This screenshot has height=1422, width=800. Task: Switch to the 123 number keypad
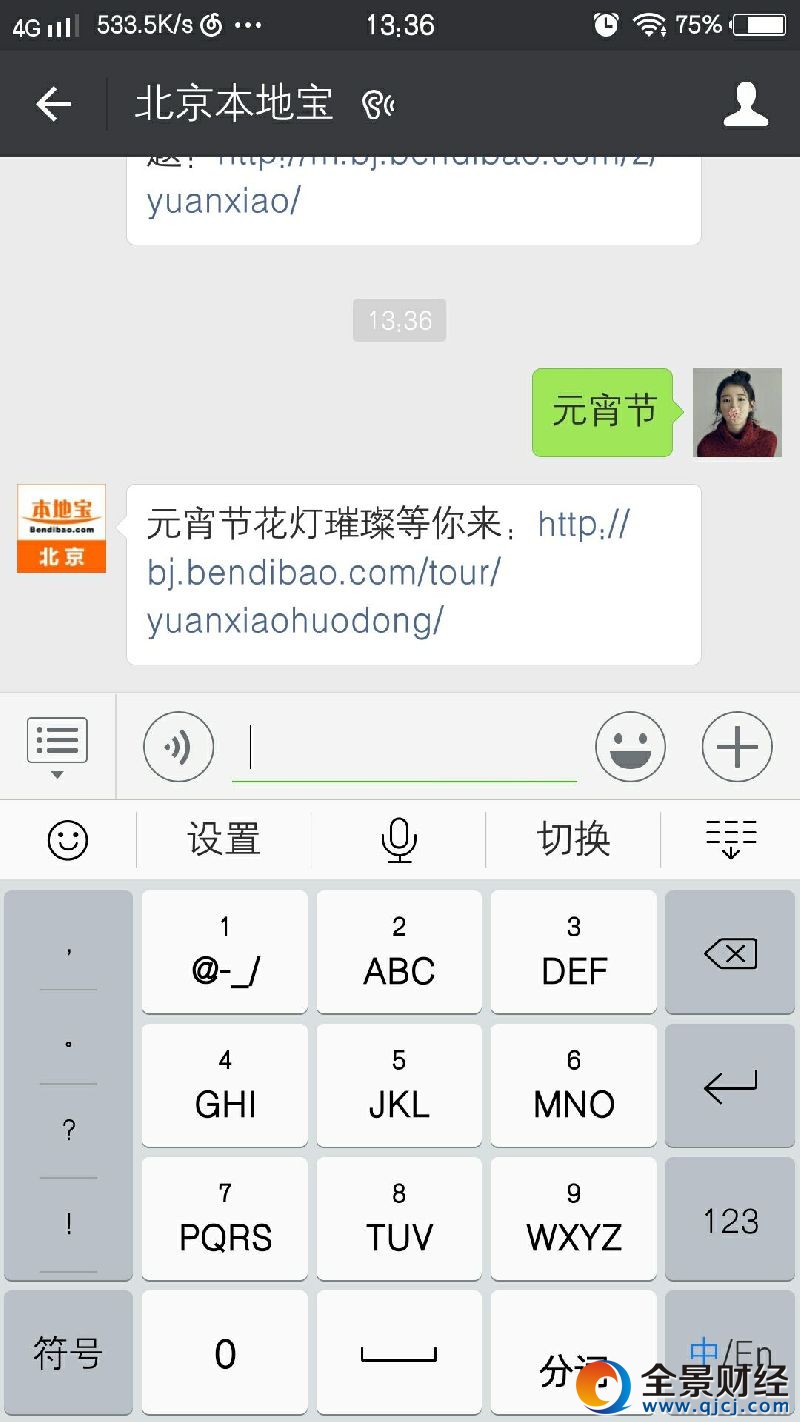pyautogui.click(x=731, y=1220)
